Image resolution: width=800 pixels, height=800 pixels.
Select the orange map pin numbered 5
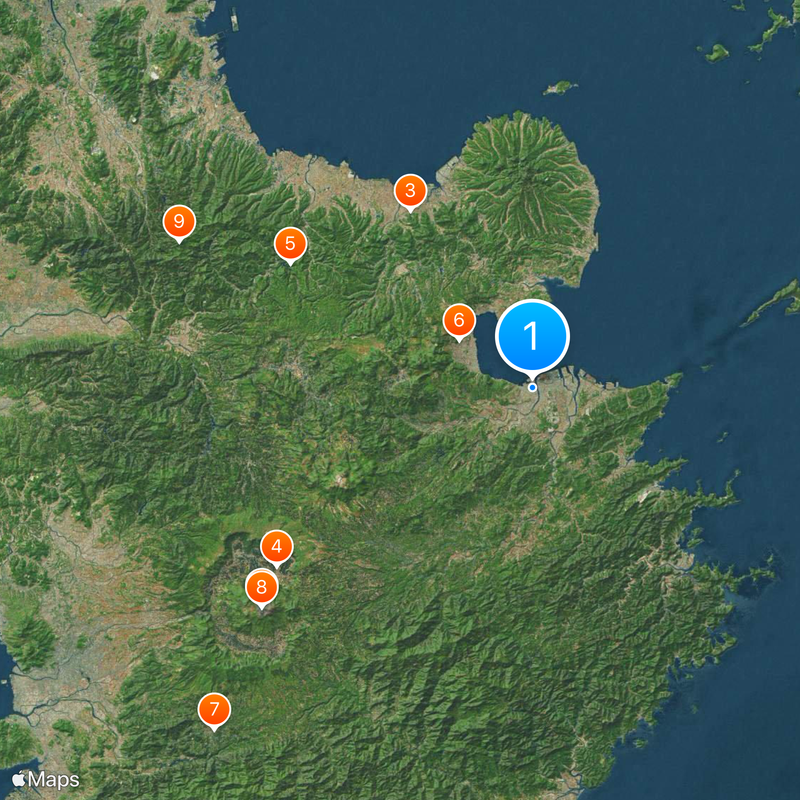click(290, 242)
